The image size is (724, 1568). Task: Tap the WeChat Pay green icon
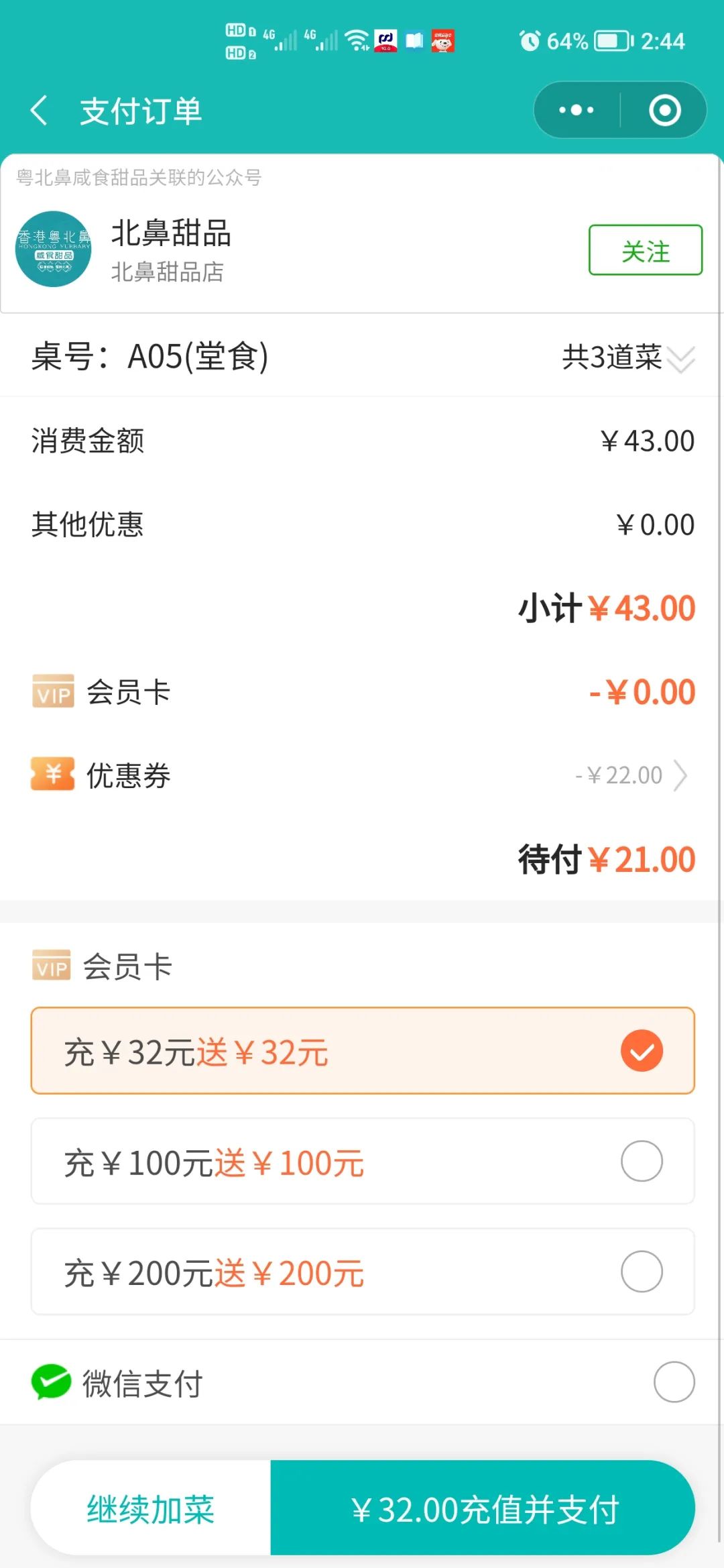click(x=52, y=1383)
